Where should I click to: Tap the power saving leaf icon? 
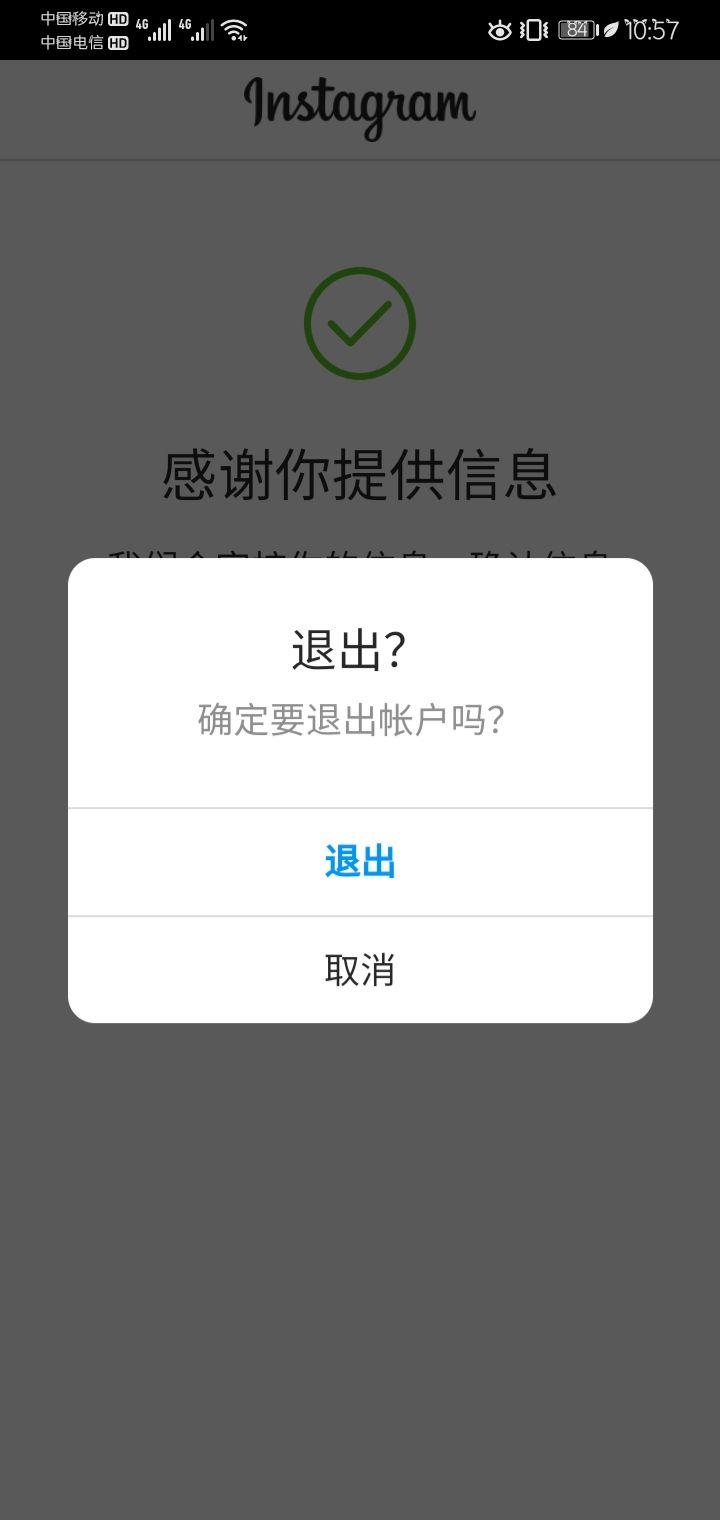point(611,30)
